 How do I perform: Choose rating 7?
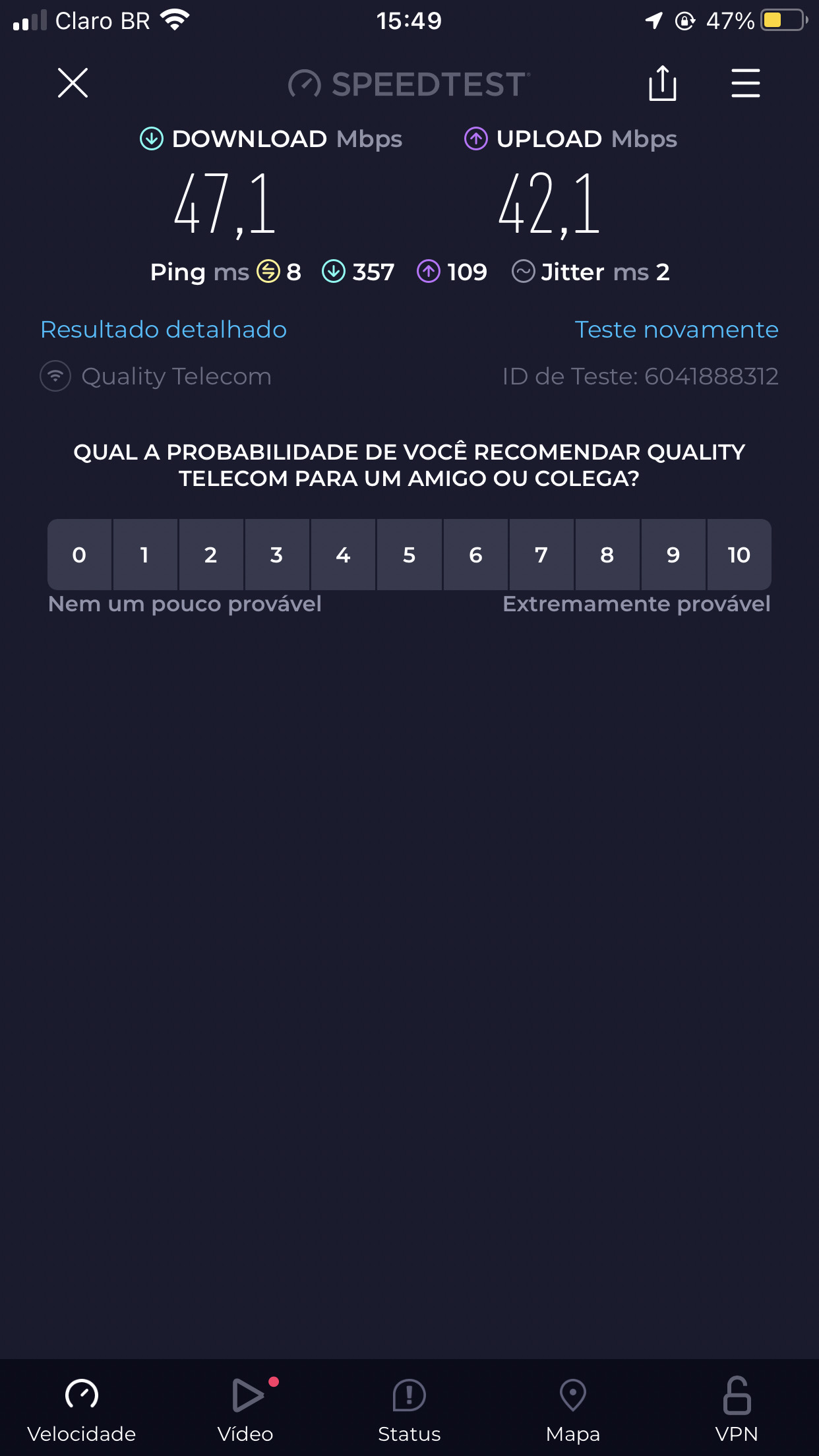tap(541, 555)
